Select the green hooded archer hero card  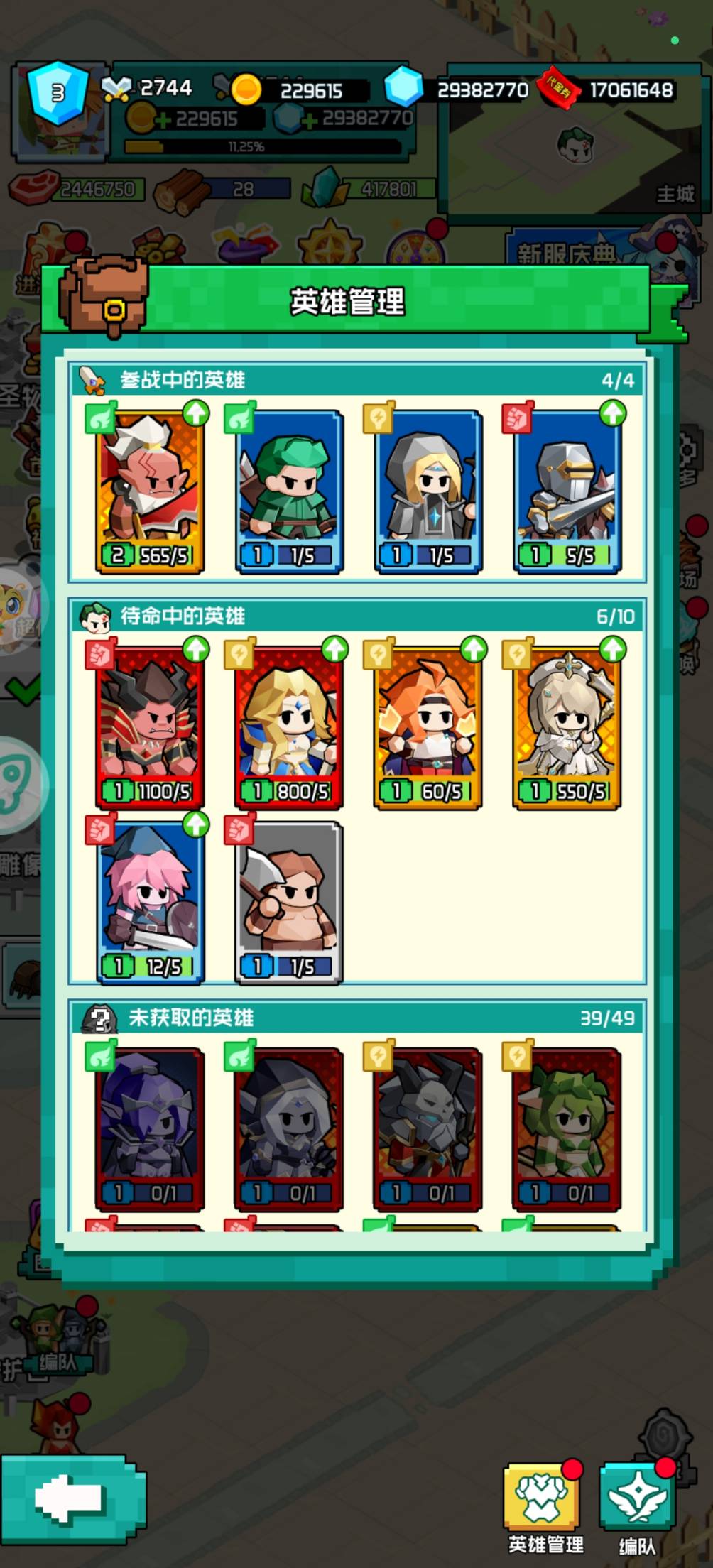pos(289,491)
